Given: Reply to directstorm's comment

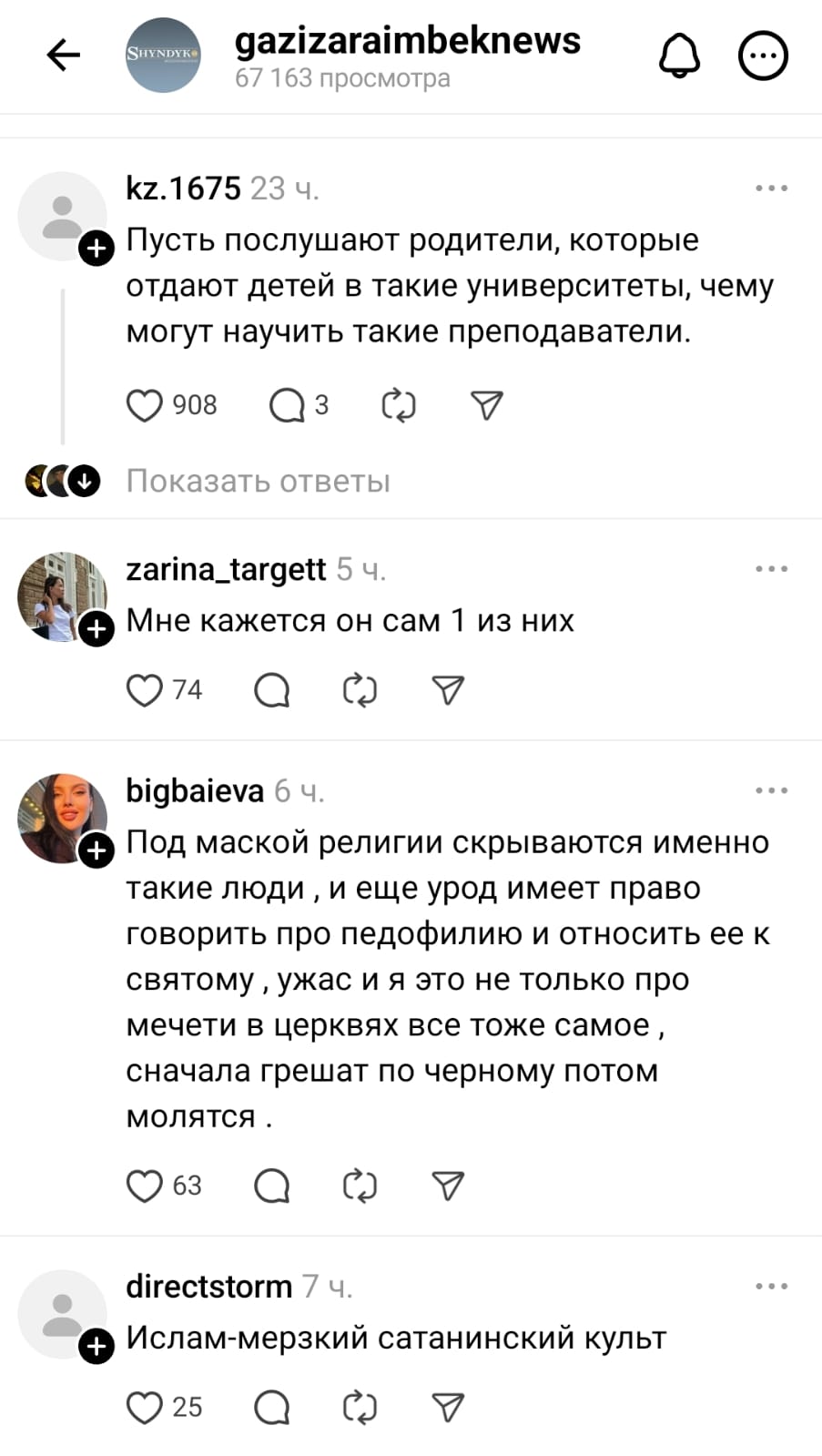Looking at the screenshot, I should [271, 1408].
